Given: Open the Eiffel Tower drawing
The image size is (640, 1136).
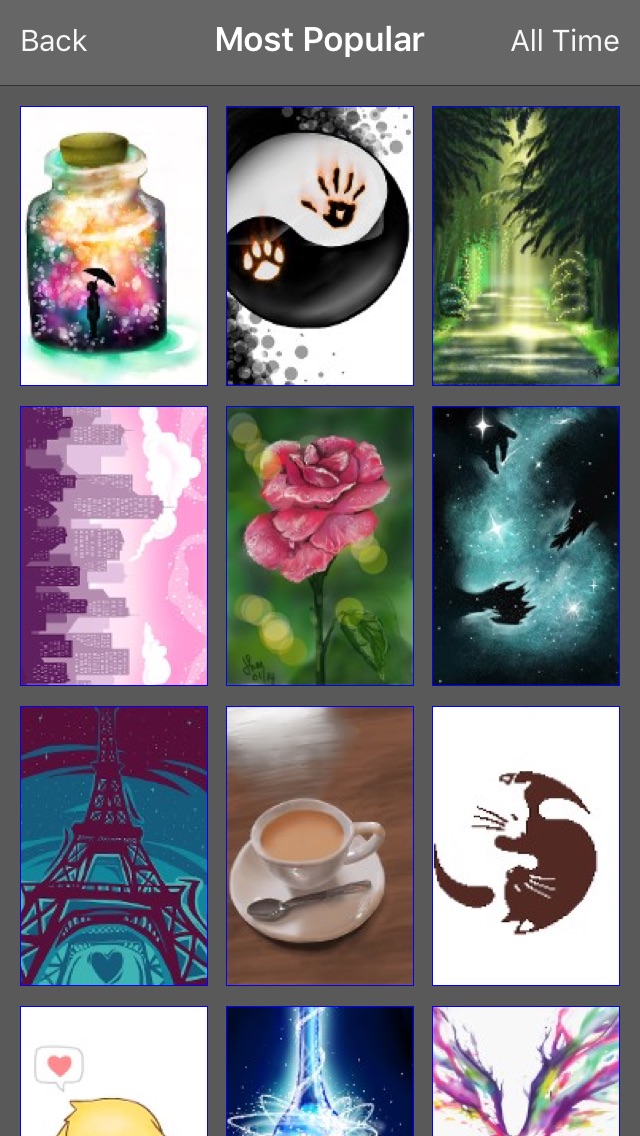Looking at the screenshot, I should pyautogui.click(x=114, y=846).
